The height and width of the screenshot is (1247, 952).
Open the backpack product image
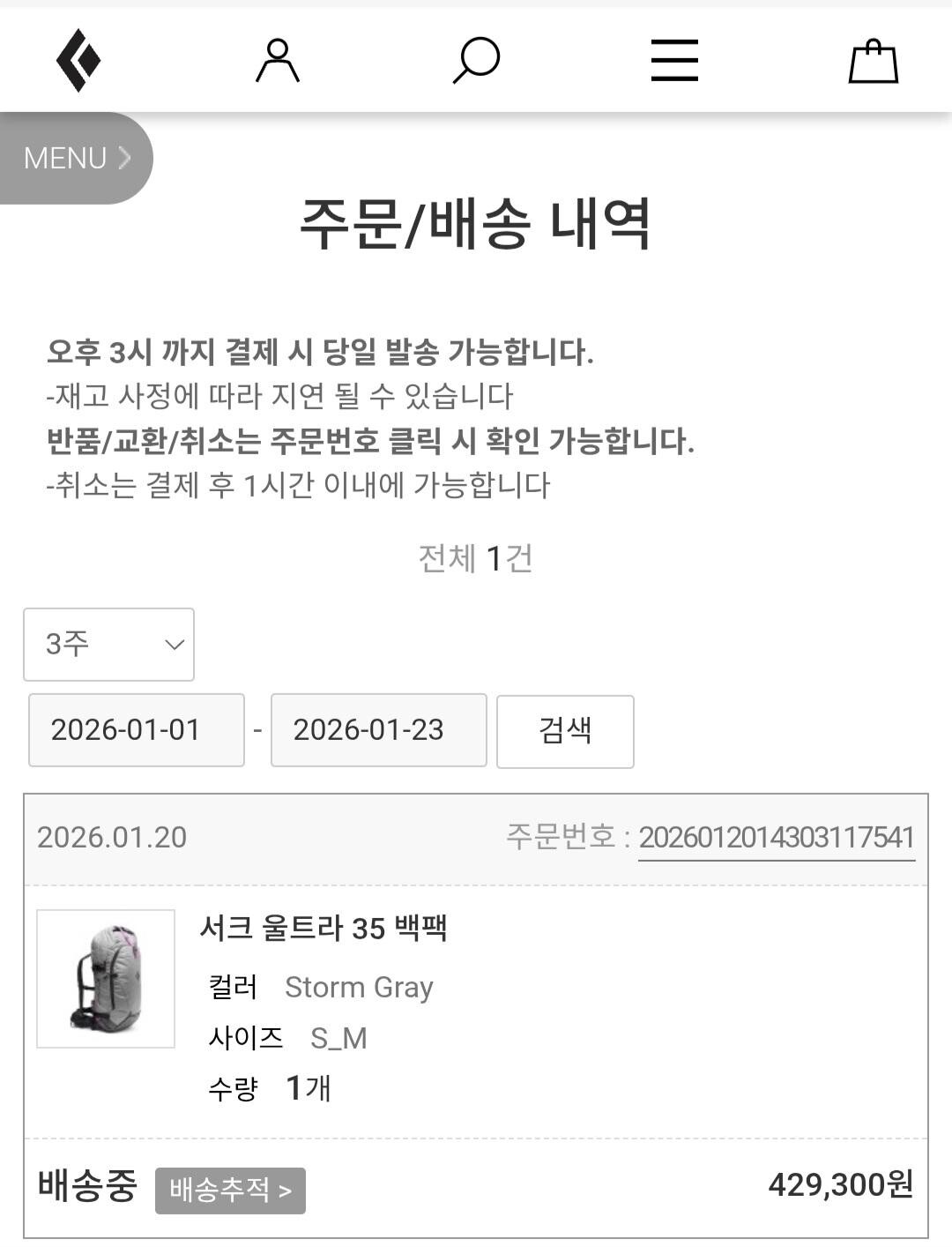106,979
